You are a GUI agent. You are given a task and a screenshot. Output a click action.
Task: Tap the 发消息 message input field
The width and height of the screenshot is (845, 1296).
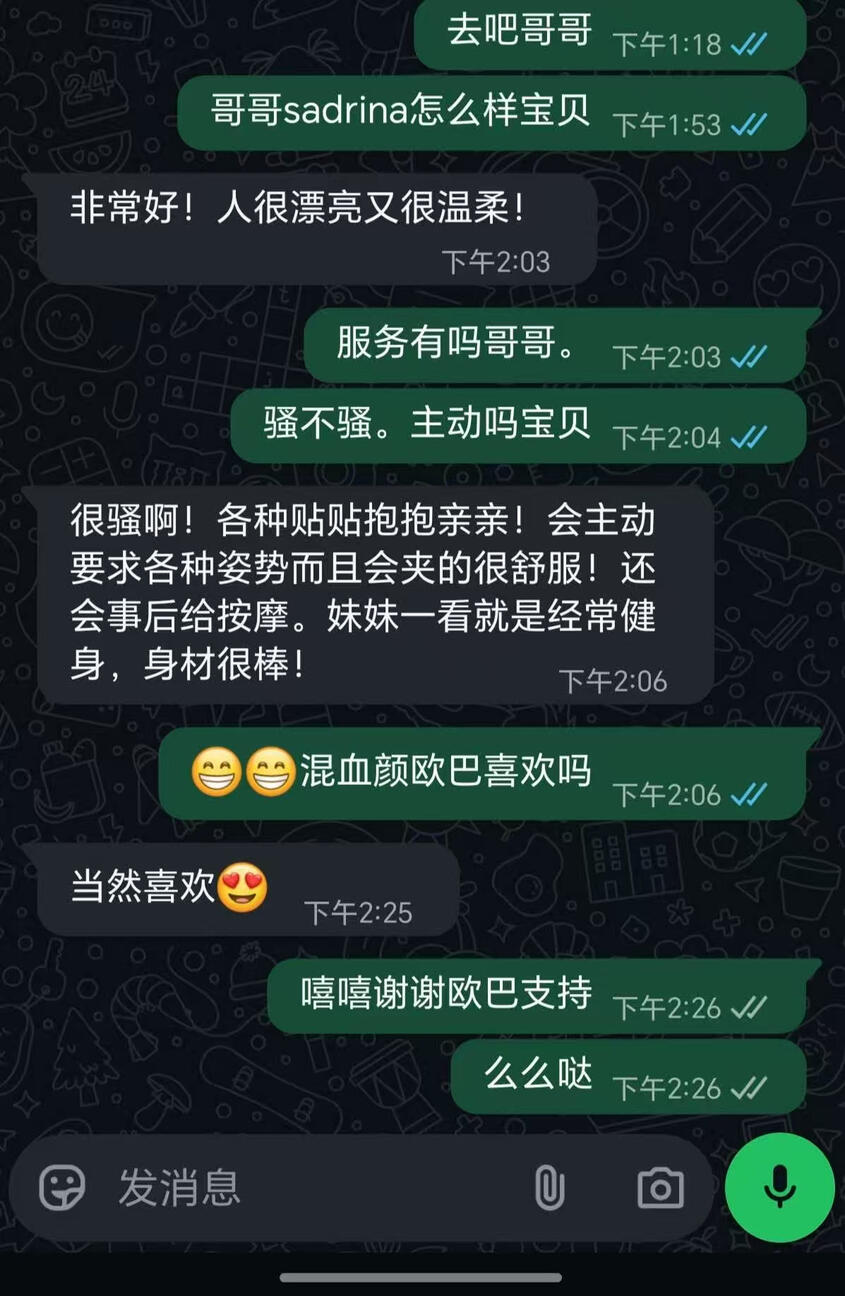(x=300, y=1188)
